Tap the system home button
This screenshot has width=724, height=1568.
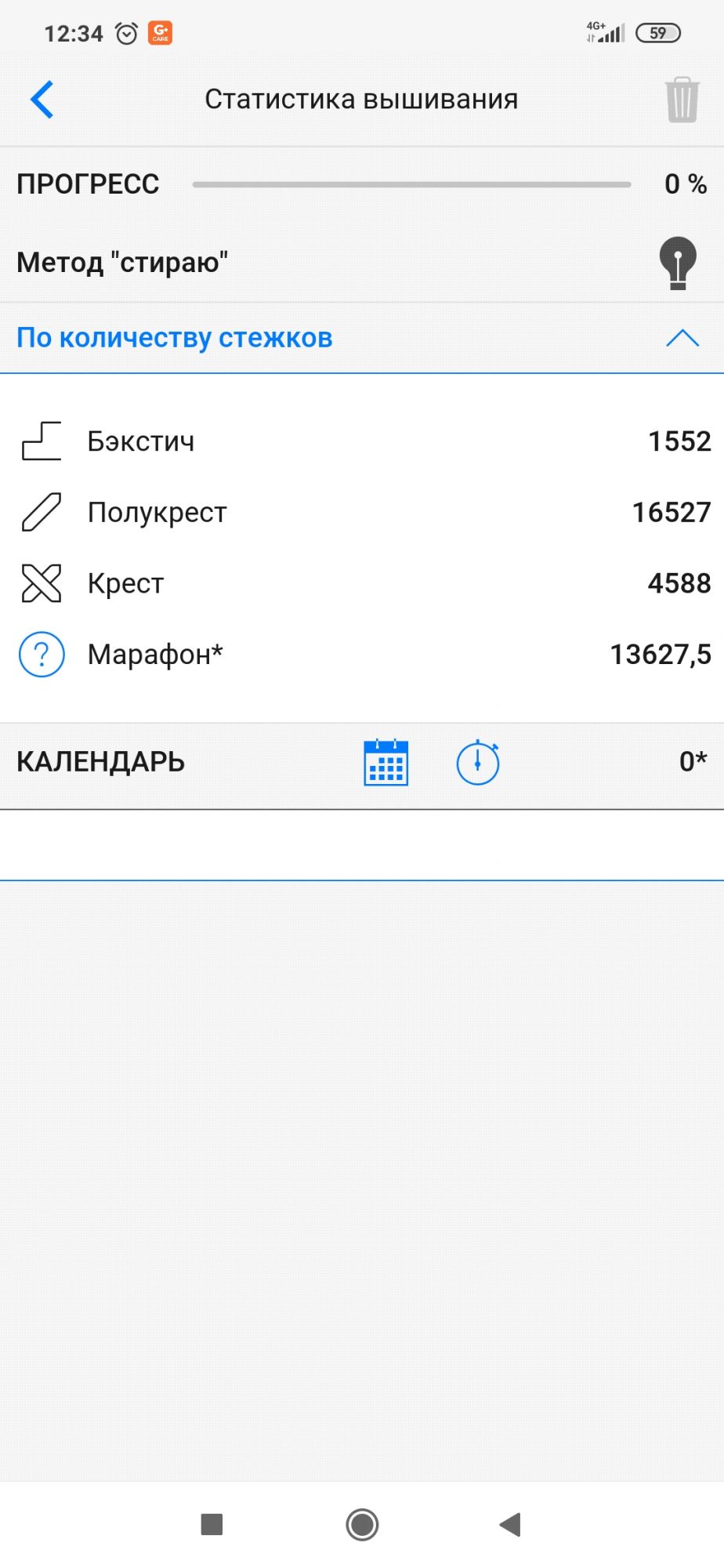click(362, 1525)
